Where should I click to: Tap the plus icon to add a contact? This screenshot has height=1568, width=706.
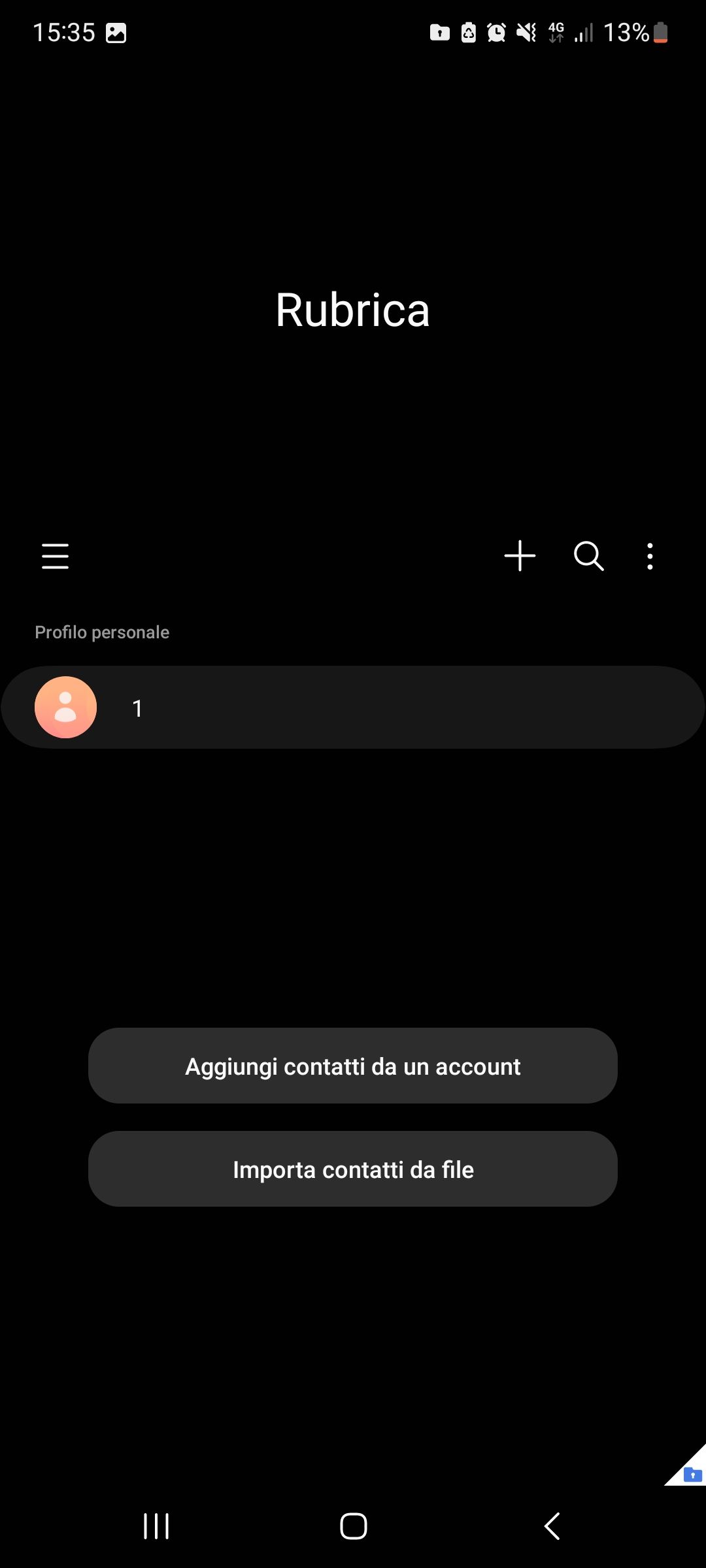pyautogui.click(x=519, y=557)
